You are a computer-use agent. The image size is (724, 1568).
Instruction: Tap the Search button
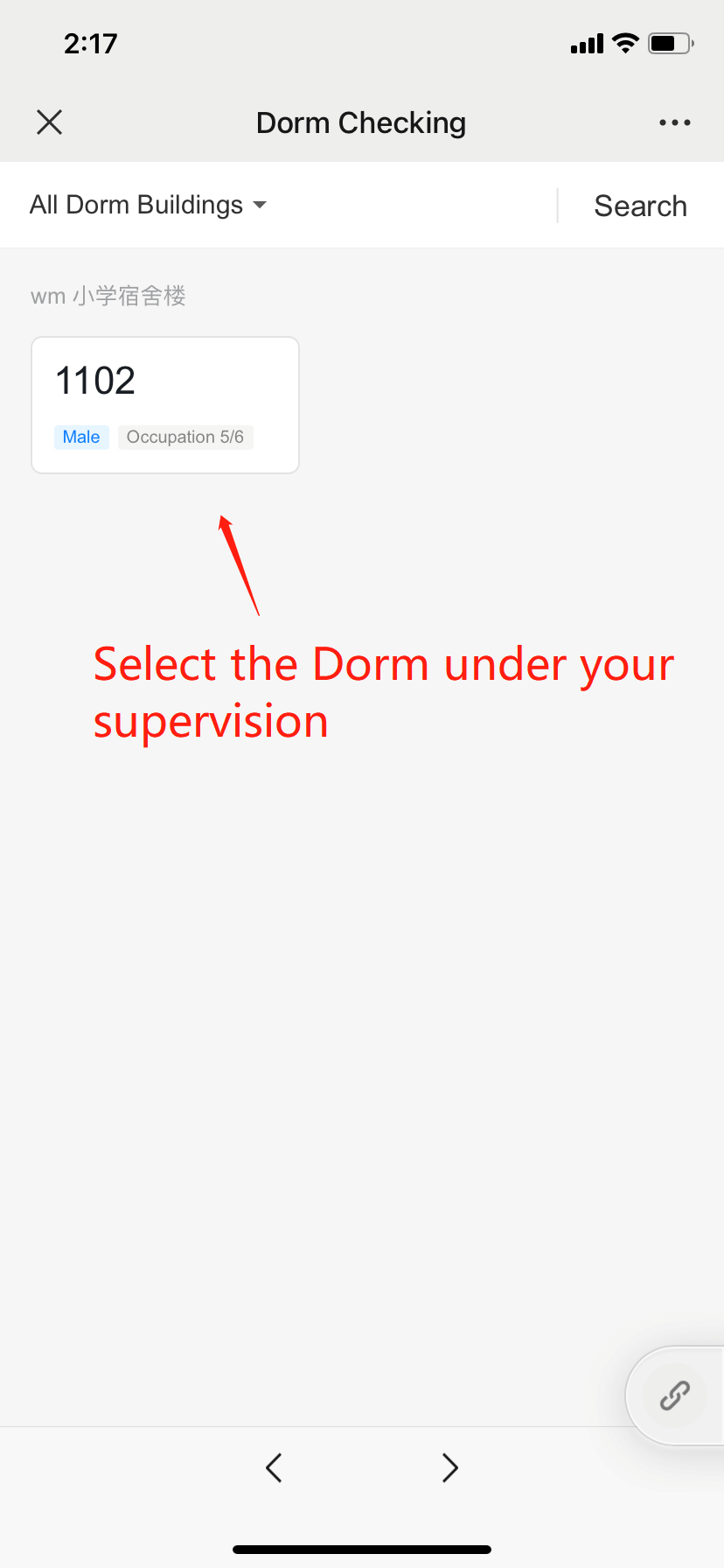pyautogui.click(x=640, y=206)
